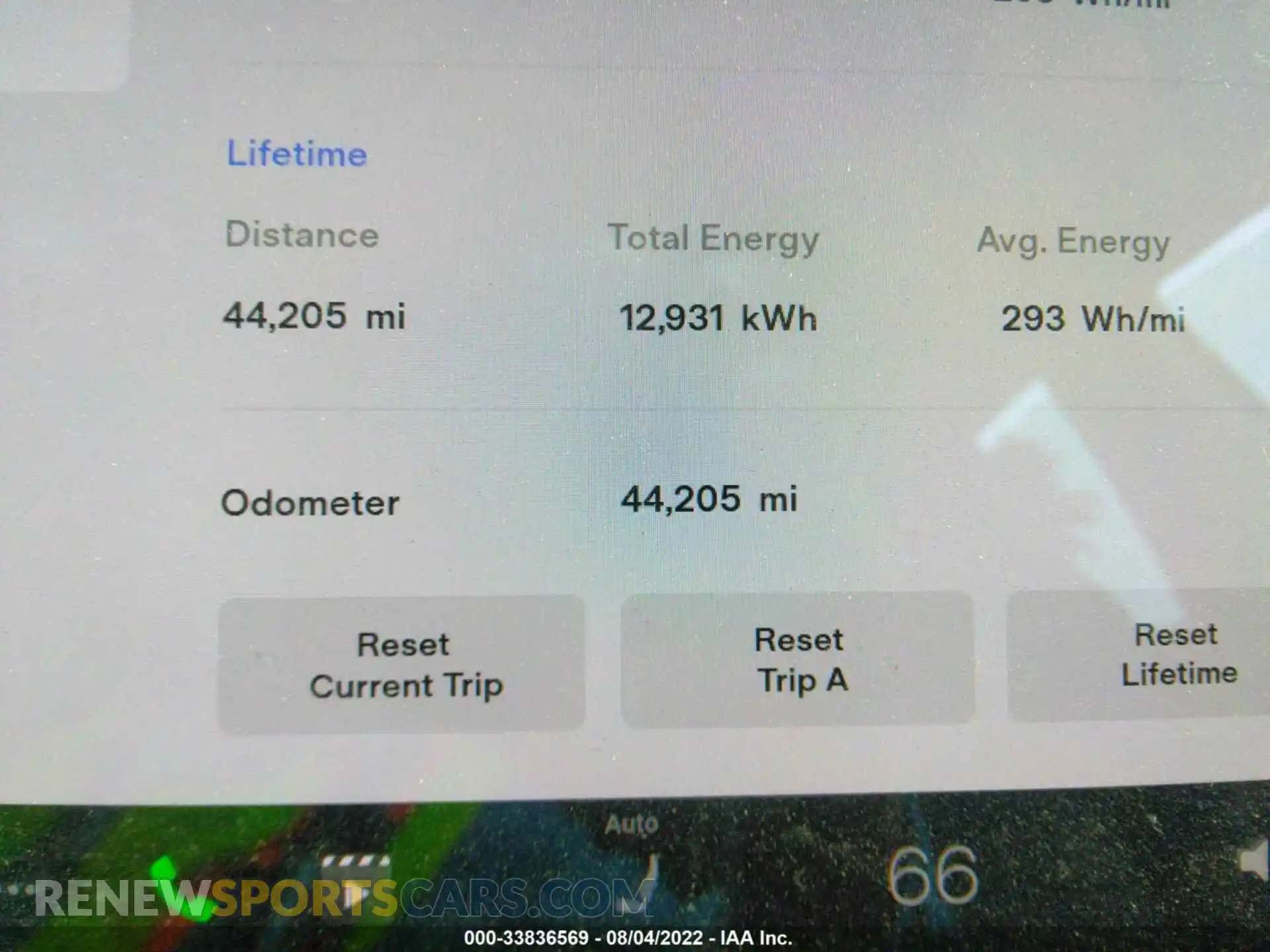Image resolution: width=1270 pixels, height=952 pixels.
Task: Select the Reset Lifetime button
Action: tap(1139, 654)
